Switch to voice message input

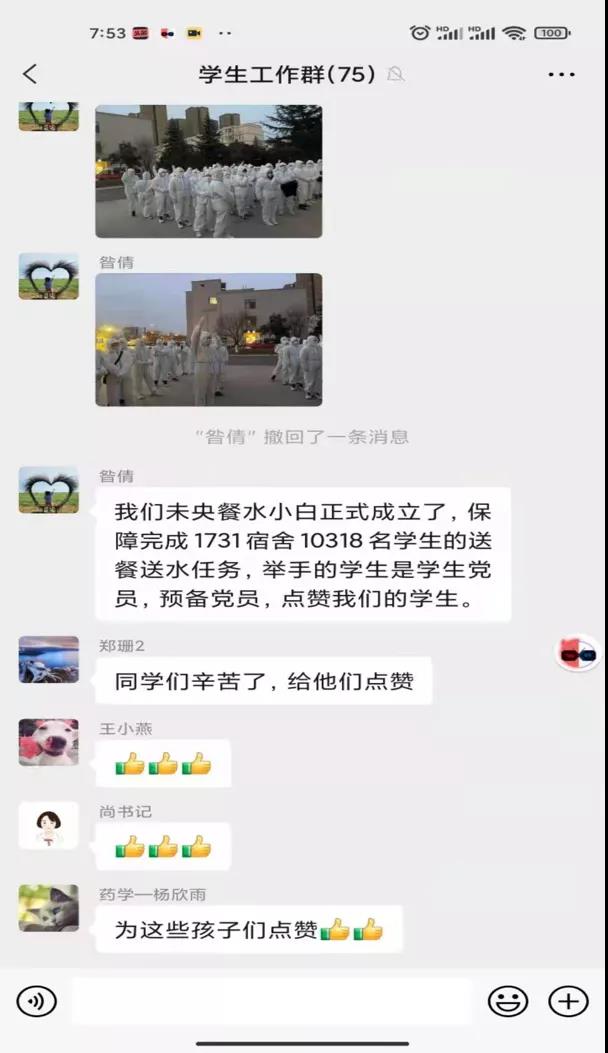[x=36, y=1002]
